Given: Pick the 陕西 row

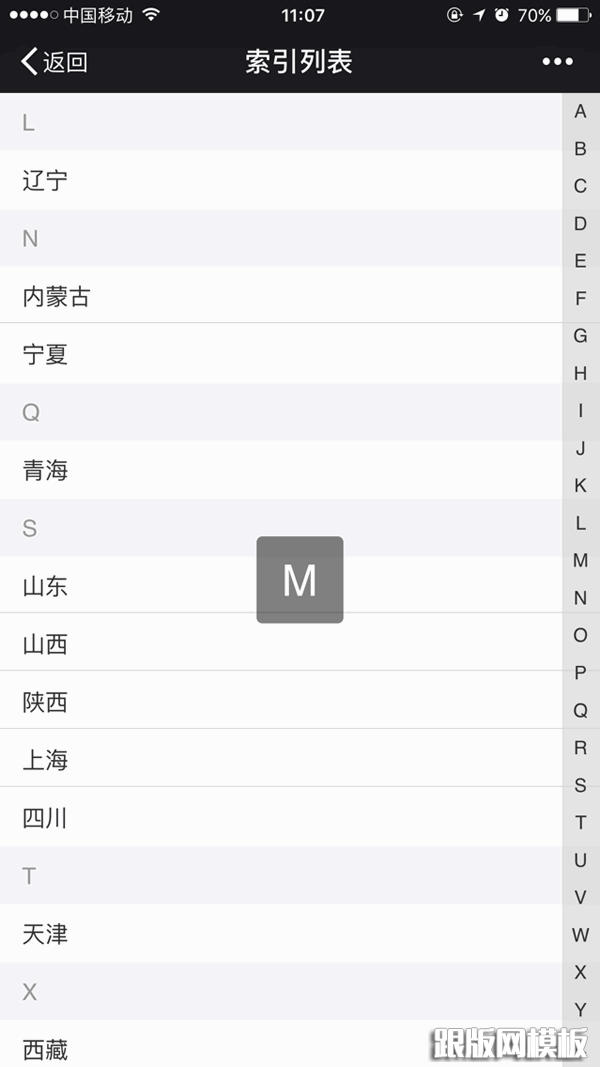Looking at the screenshot, I should tap(281, 701).
